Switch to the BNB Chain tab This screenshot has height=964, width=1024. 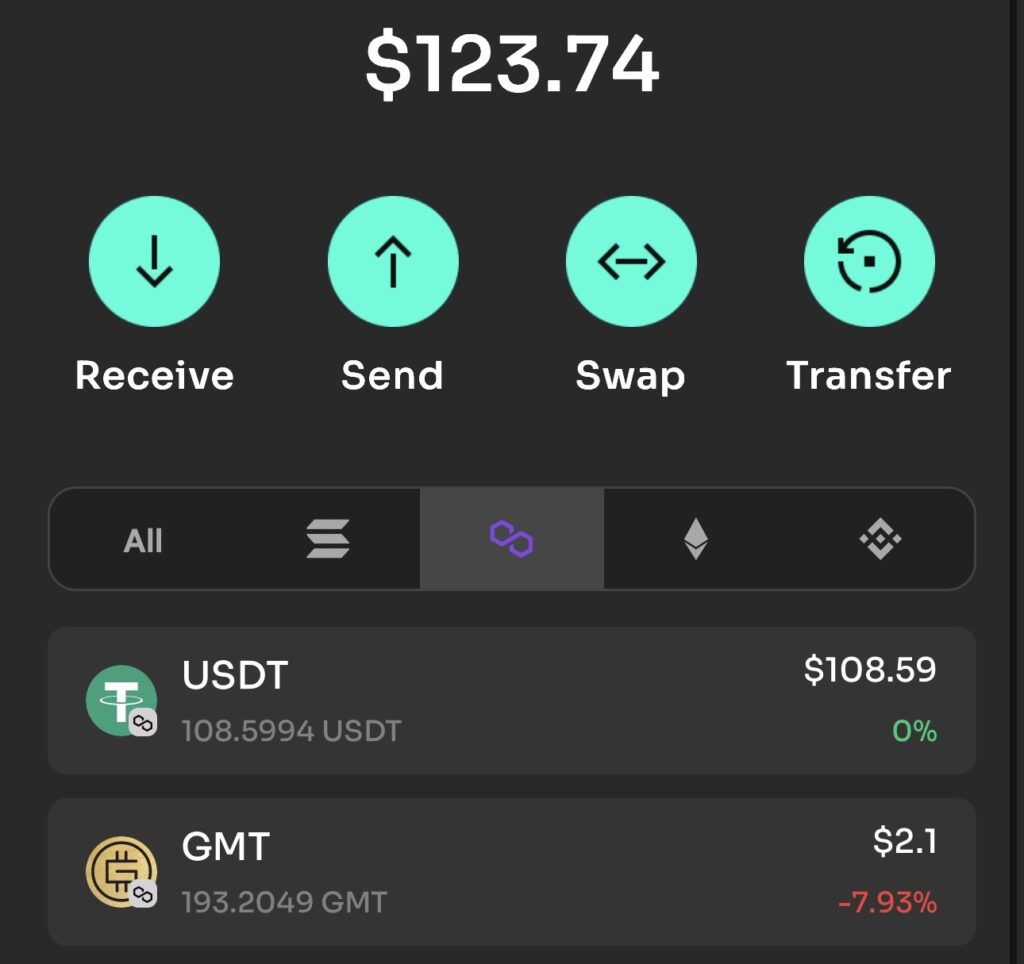pos(880,541)
